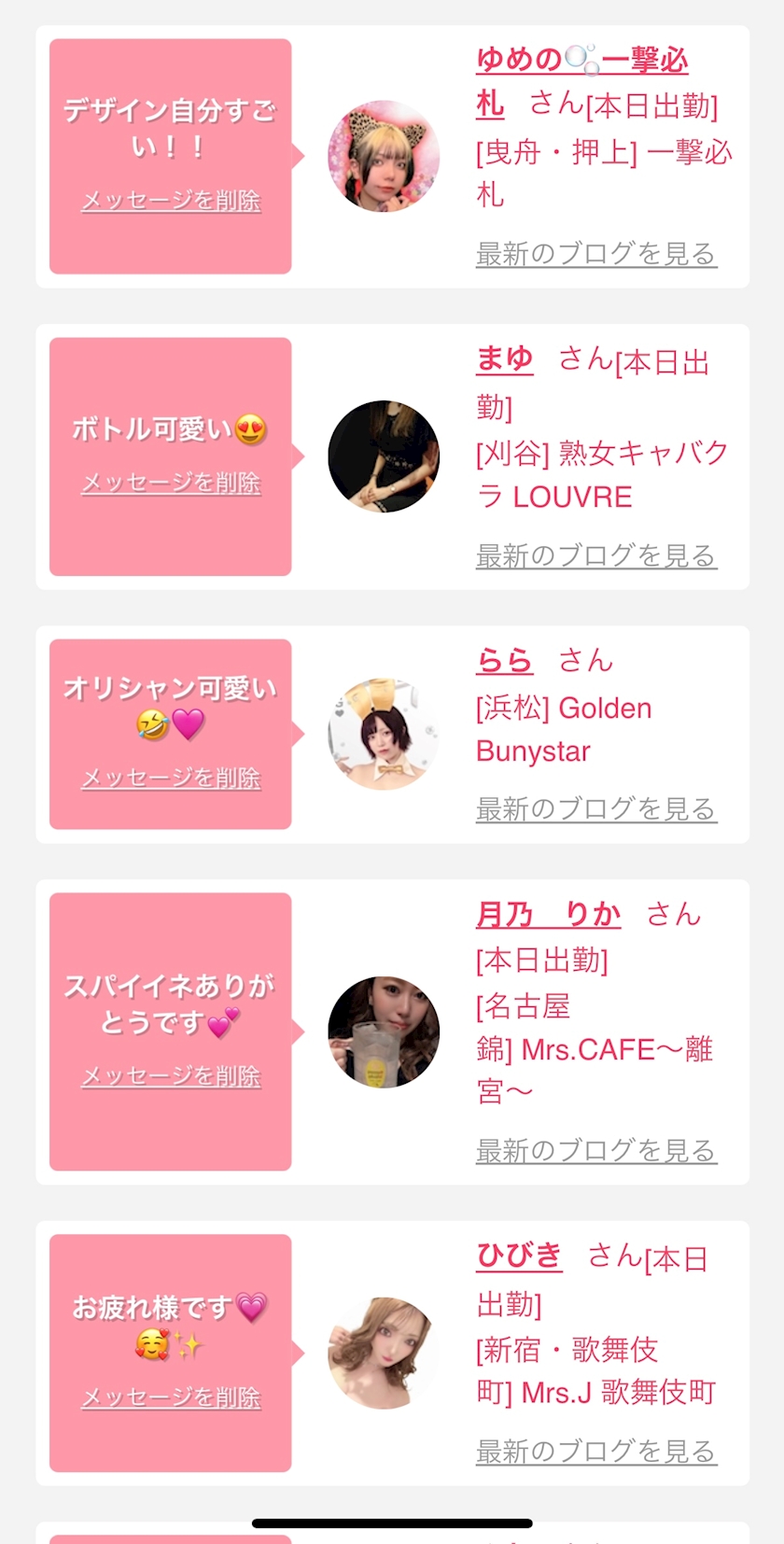Image resolution: width=784 pixels, height=1544 pixels.
Task: Delete the スパイイネありがとうです message
Action: (x=171, y=1076)
